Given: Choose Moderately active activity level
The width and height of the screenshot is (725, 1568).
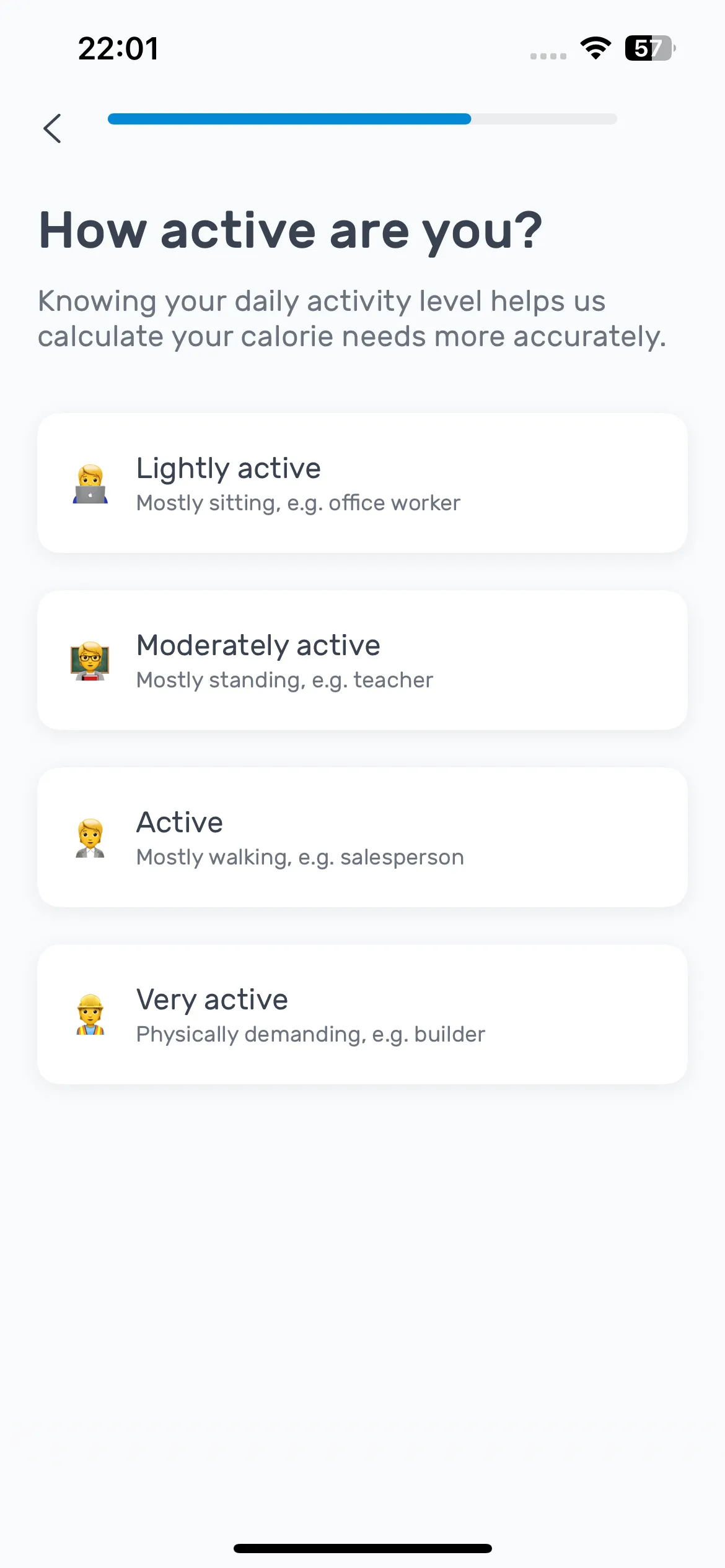Looking at the screenshot, I should tap(362, 660).
